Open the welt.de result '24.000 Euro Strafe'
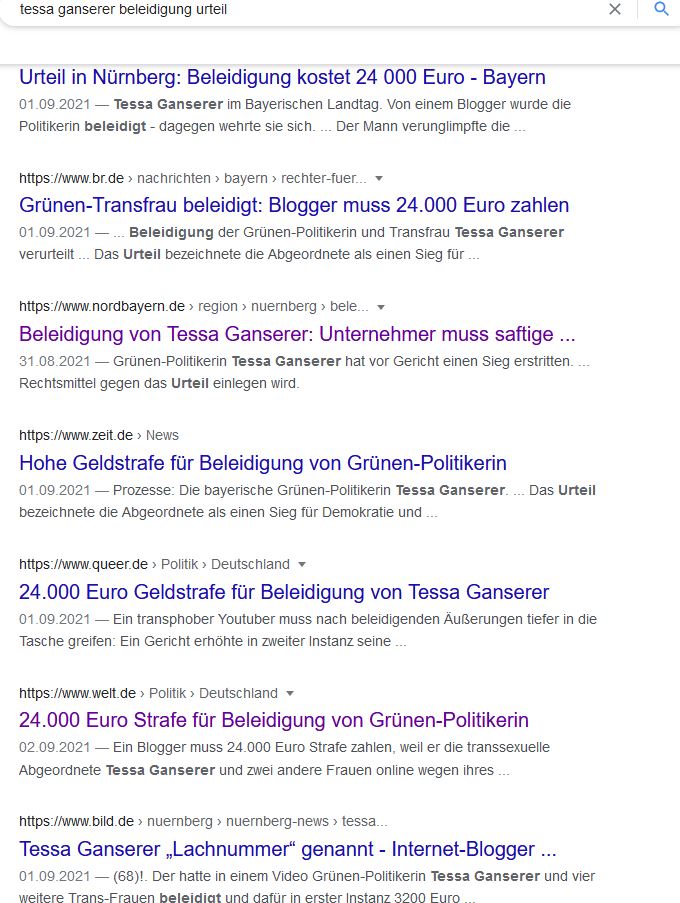680x903 pixels. click(274, 720)
